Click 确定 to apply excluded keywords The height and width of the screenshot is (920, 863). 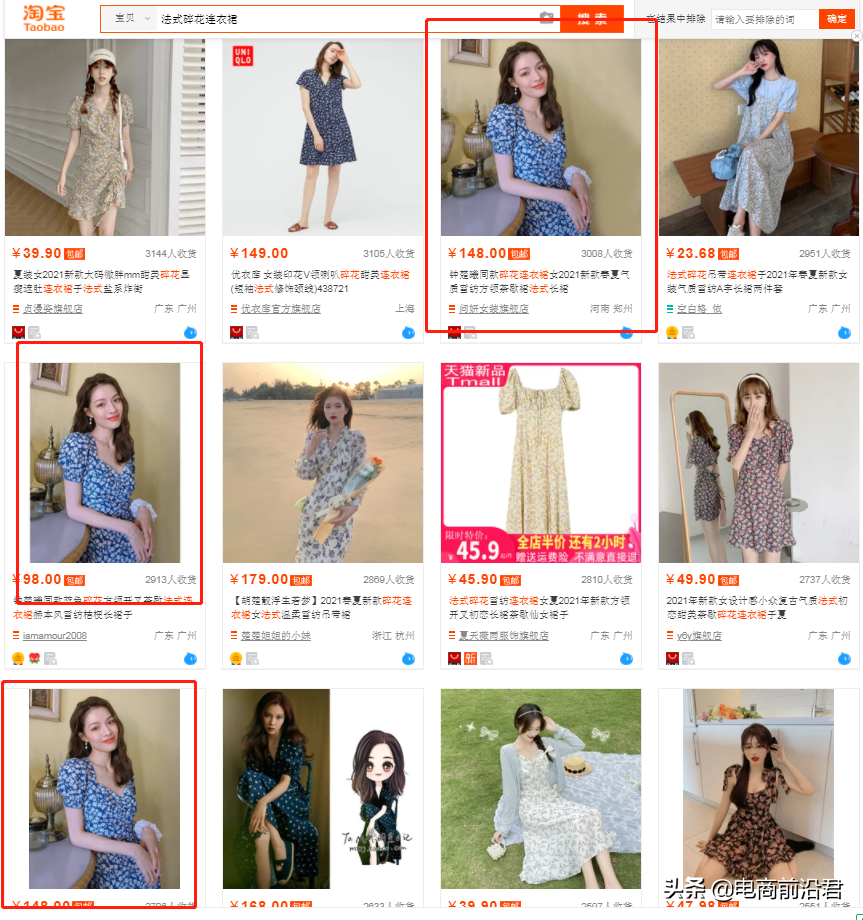pos(838,18)
